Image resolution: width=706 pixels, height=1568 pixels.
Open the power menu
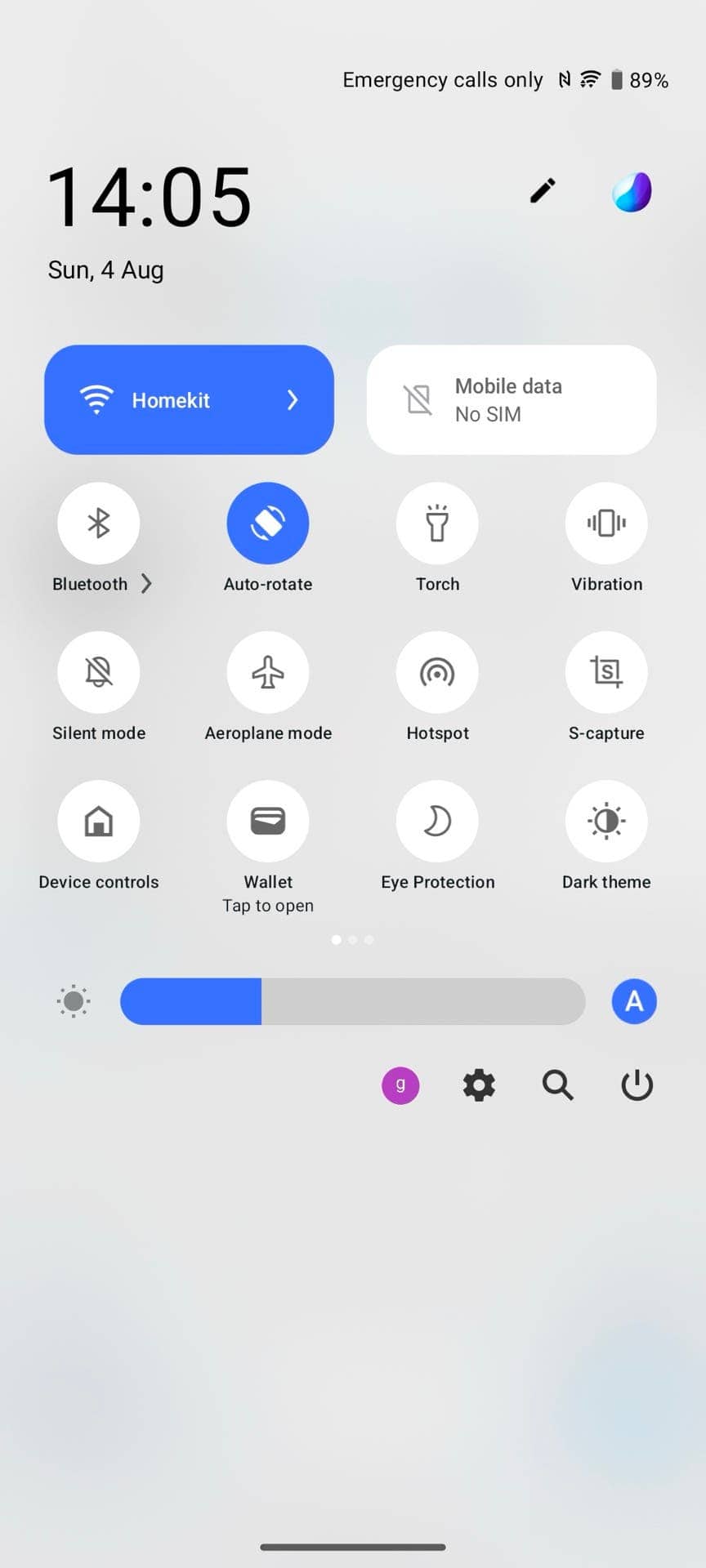(637, 1085)
